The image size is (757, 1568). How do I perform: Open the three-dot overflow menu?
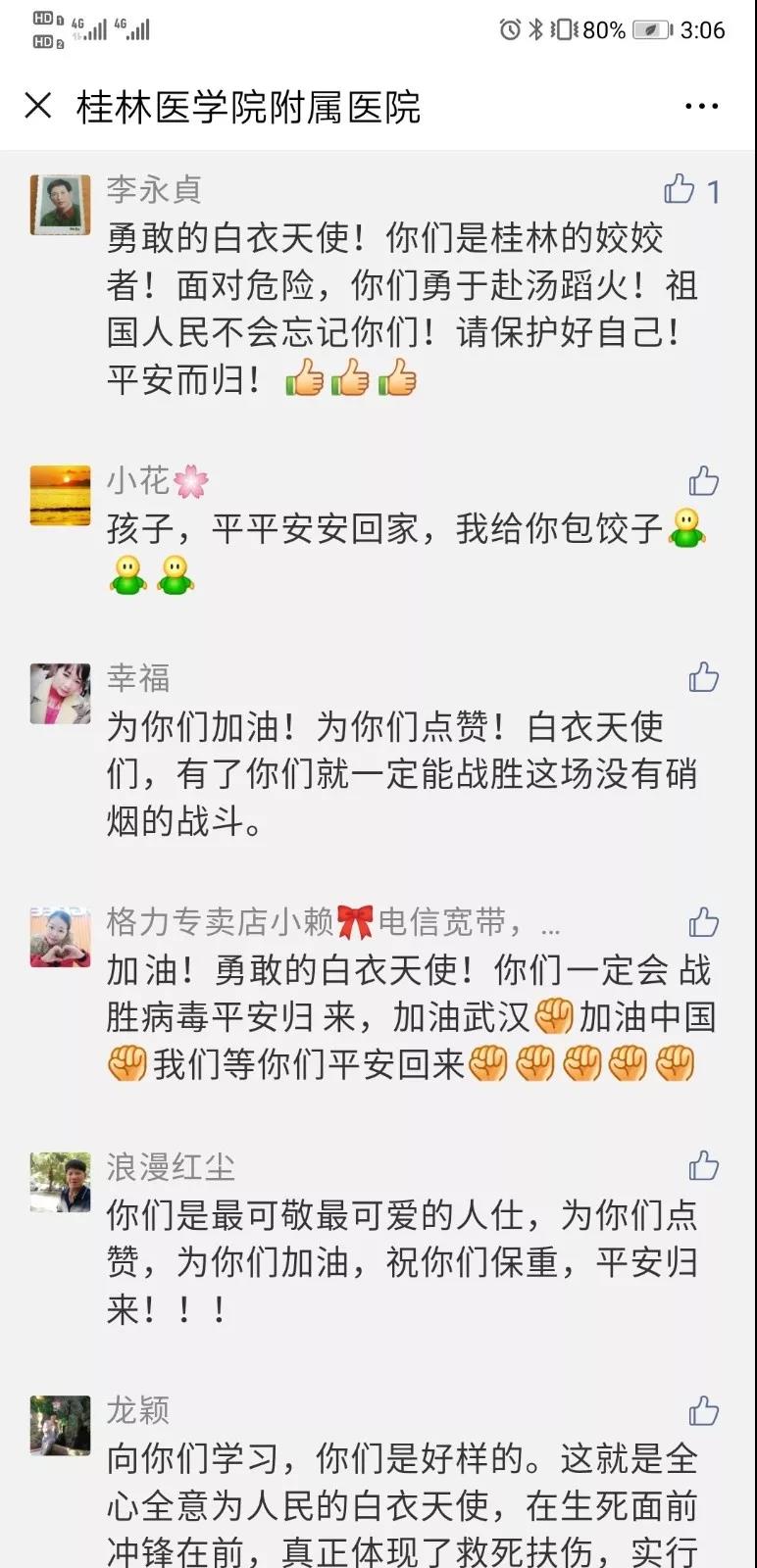point(701,107)
